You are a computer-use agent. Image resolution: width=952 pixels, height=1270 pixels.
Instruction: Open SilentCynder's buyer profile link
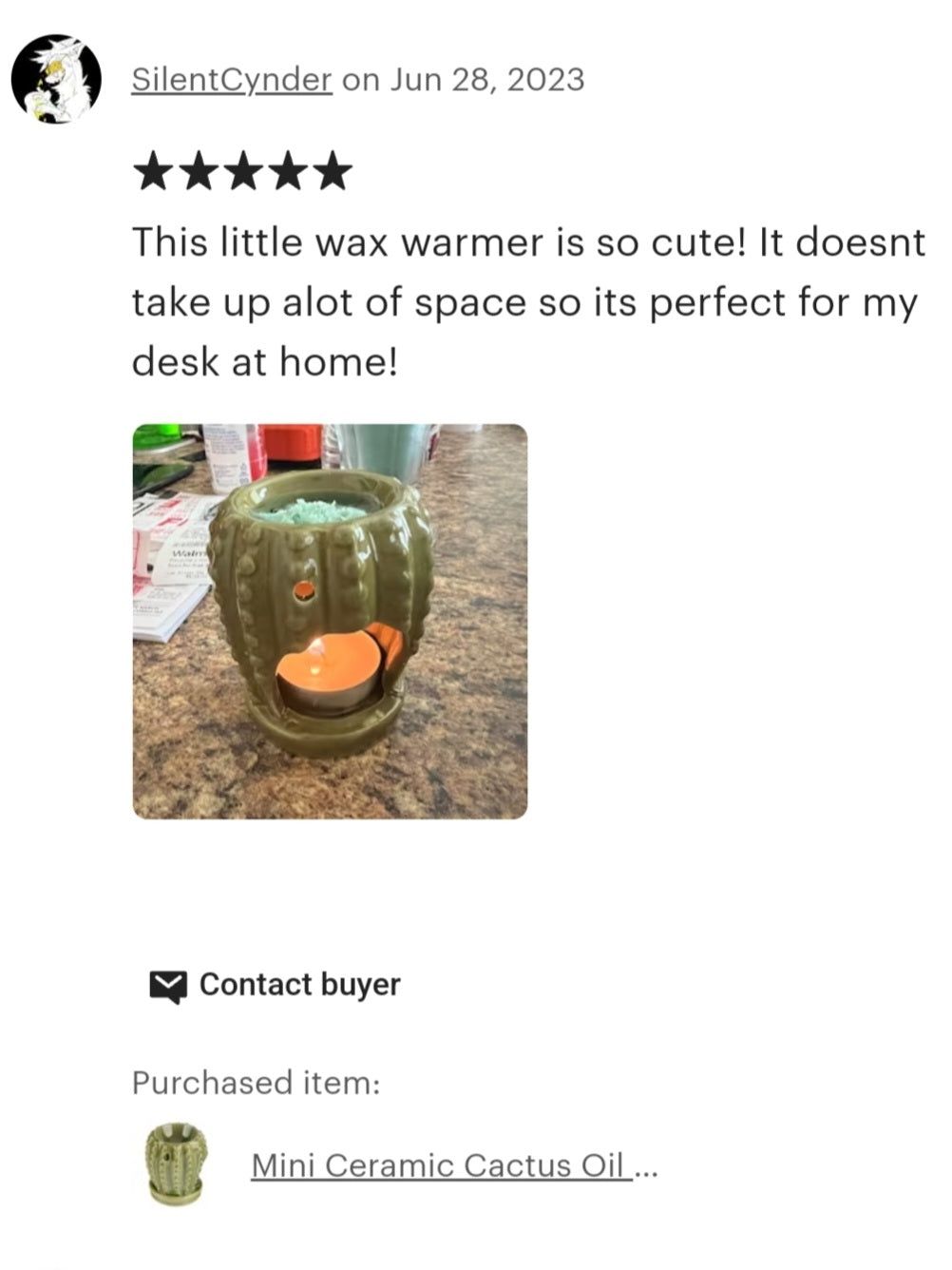coord(231,80)
